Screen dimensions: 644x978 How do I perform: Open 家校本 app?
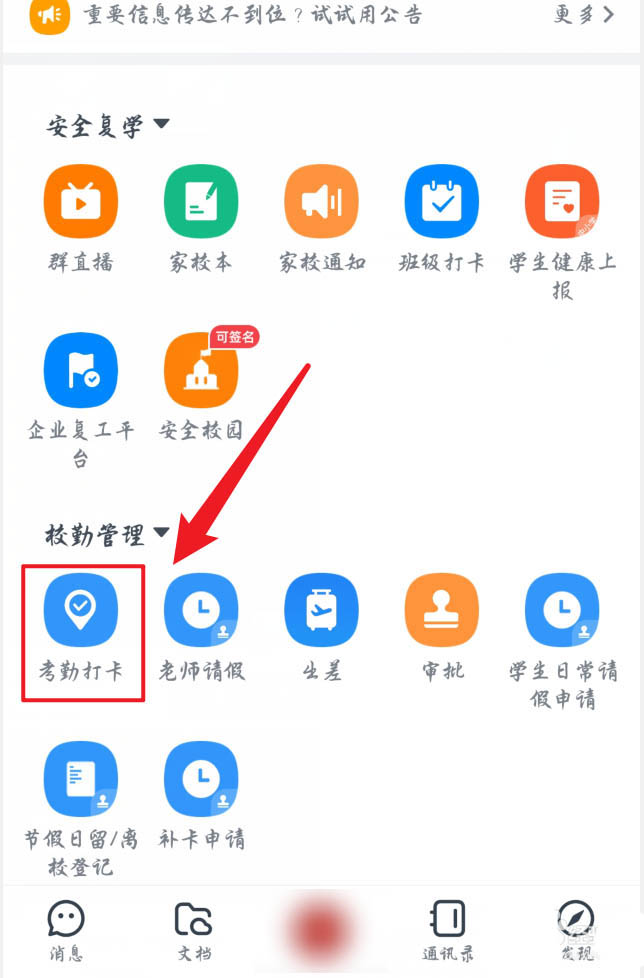[x=201, y=203]
